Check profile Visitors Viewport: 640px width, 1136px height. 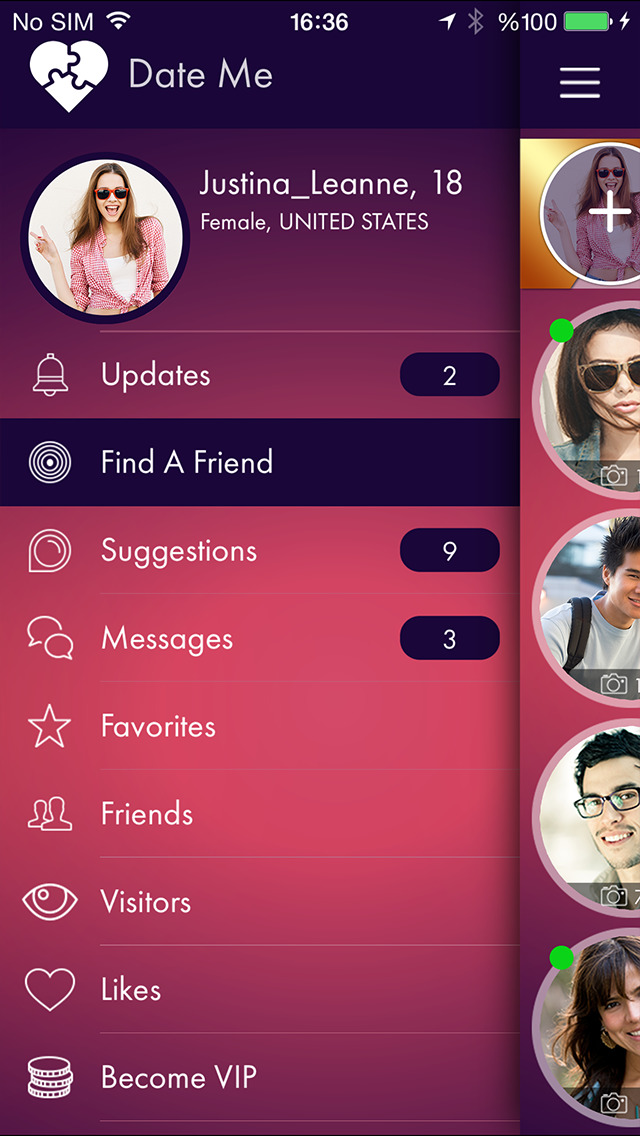pyautogui.click(x=259, y=901)
